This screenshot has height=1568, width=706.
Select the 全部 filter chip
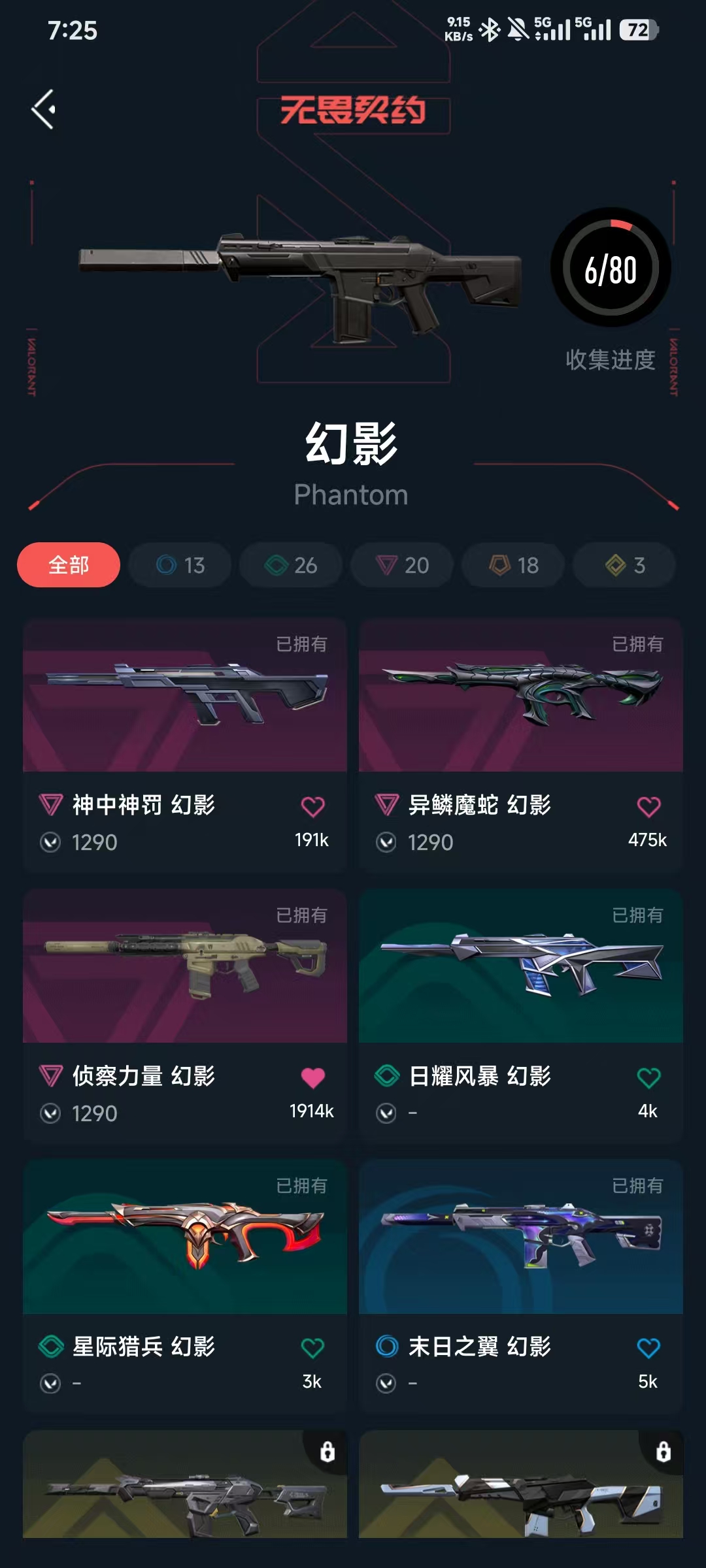[x=69, y=565]
